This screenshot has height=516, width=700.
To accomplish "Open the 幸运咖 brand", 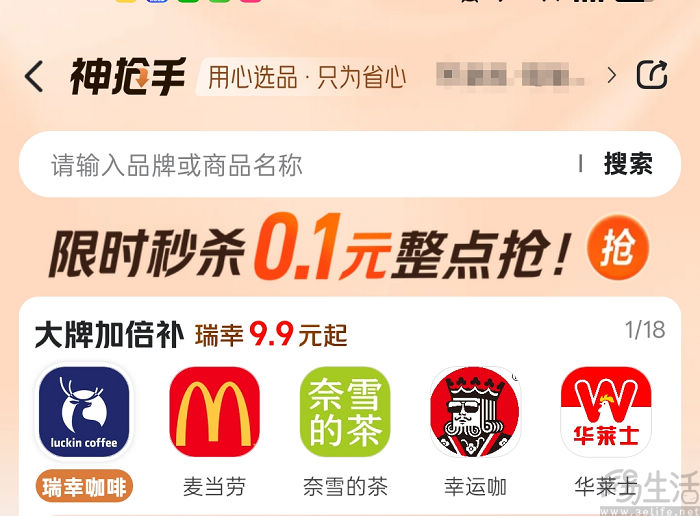I will pos(475,412).
